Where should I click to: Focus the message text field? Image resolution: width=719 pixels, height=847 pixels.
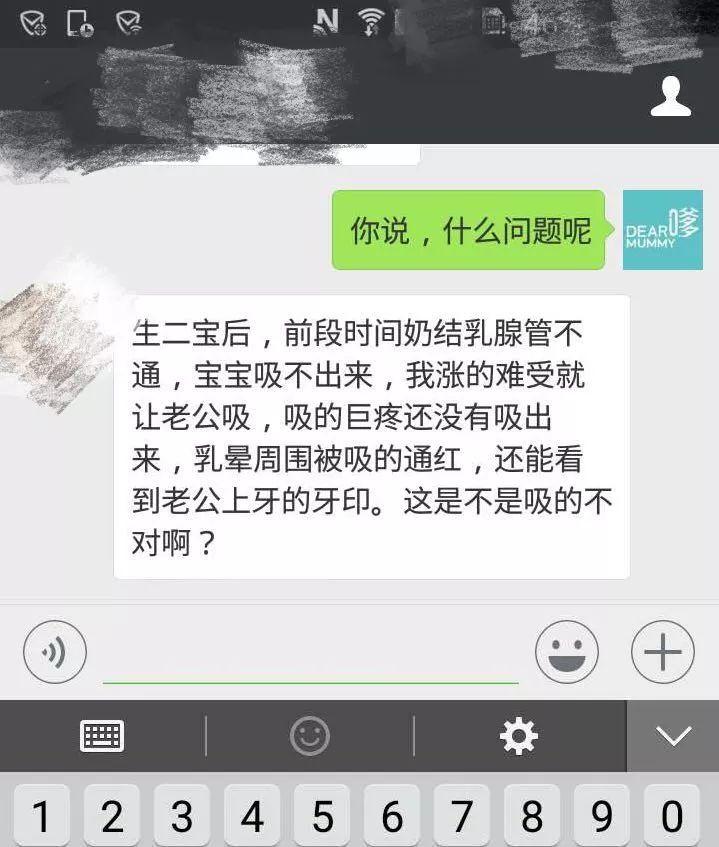(310, 655)
